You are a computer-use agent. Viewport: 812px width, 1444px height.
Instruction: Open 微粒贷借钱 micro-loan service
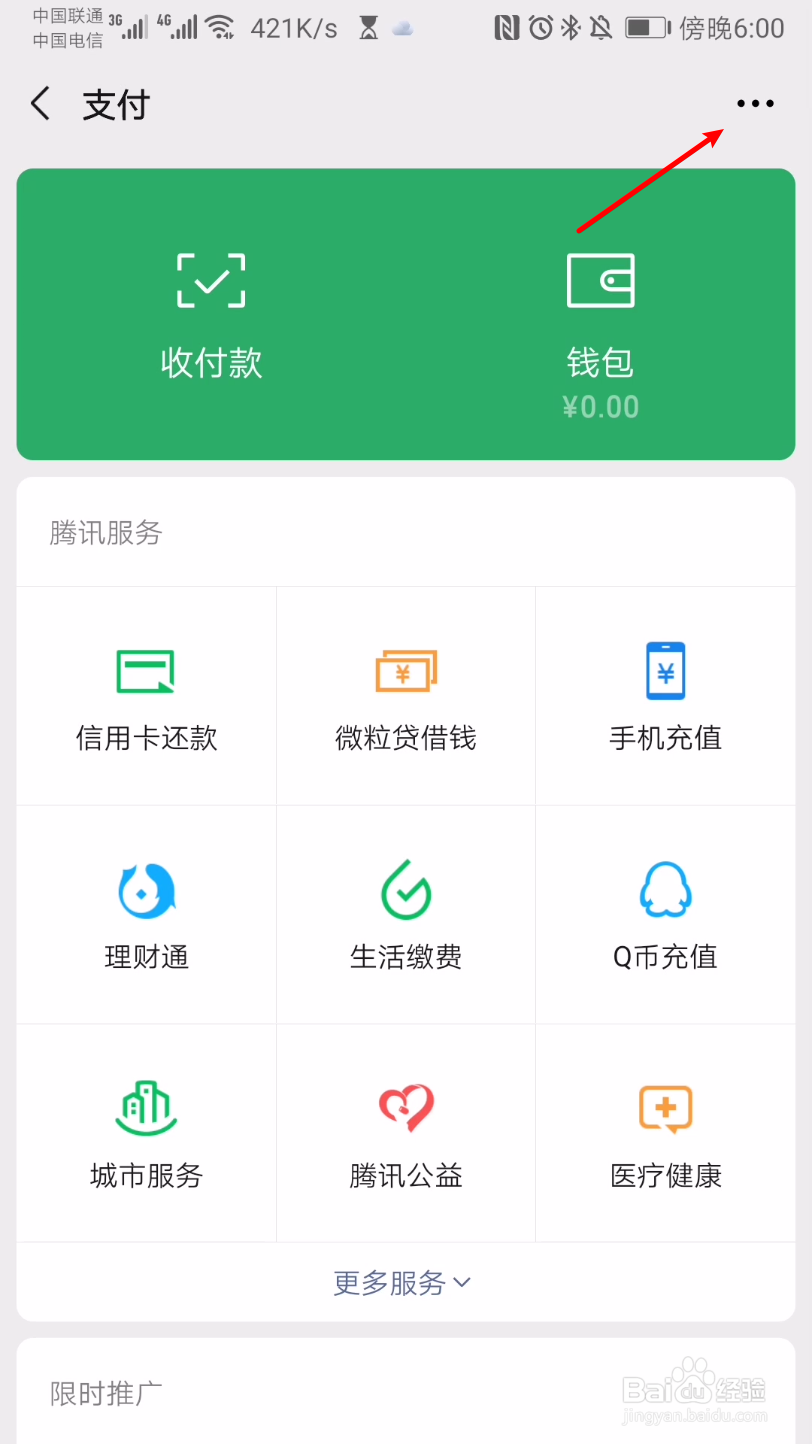[x=405, y=695]
